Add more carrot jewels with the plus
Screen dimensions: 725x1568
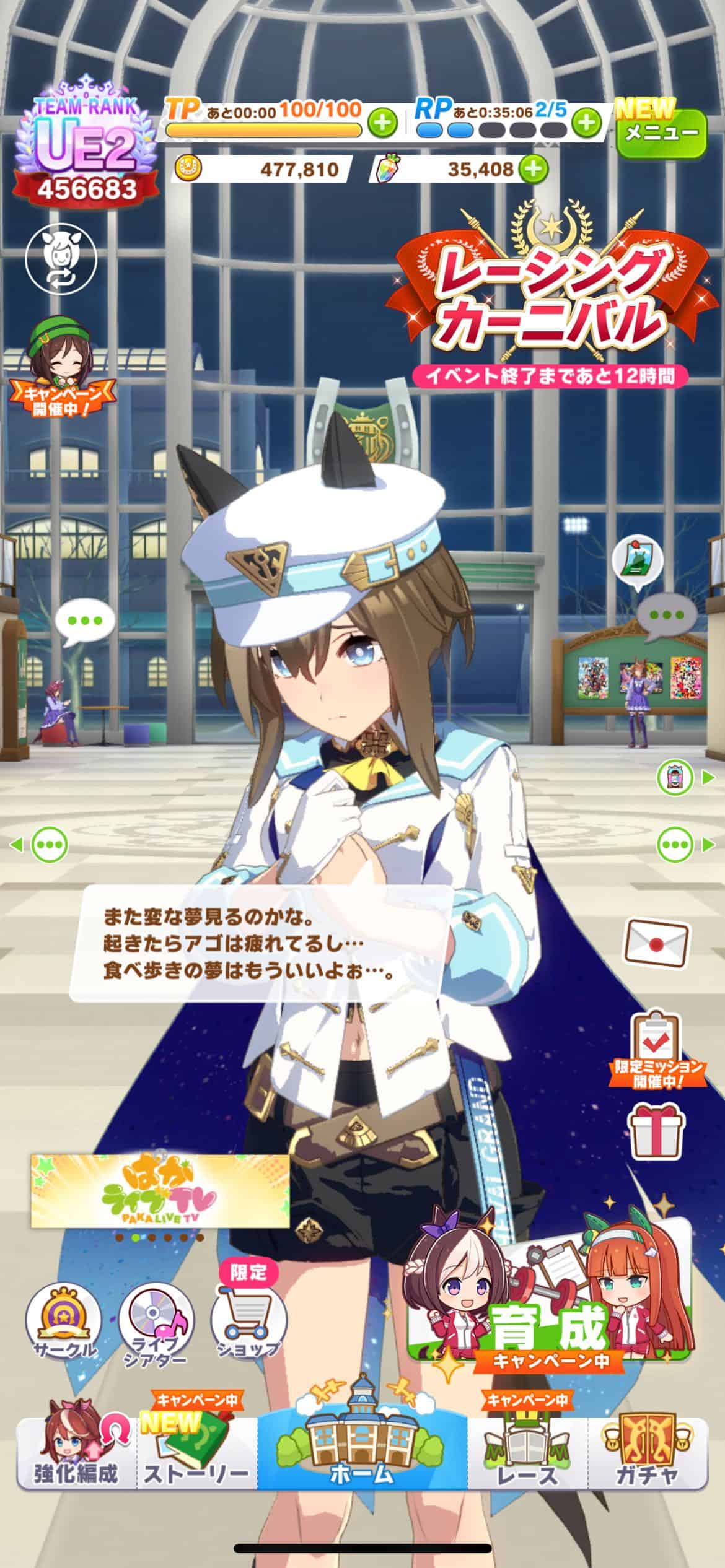coord(534,168)
